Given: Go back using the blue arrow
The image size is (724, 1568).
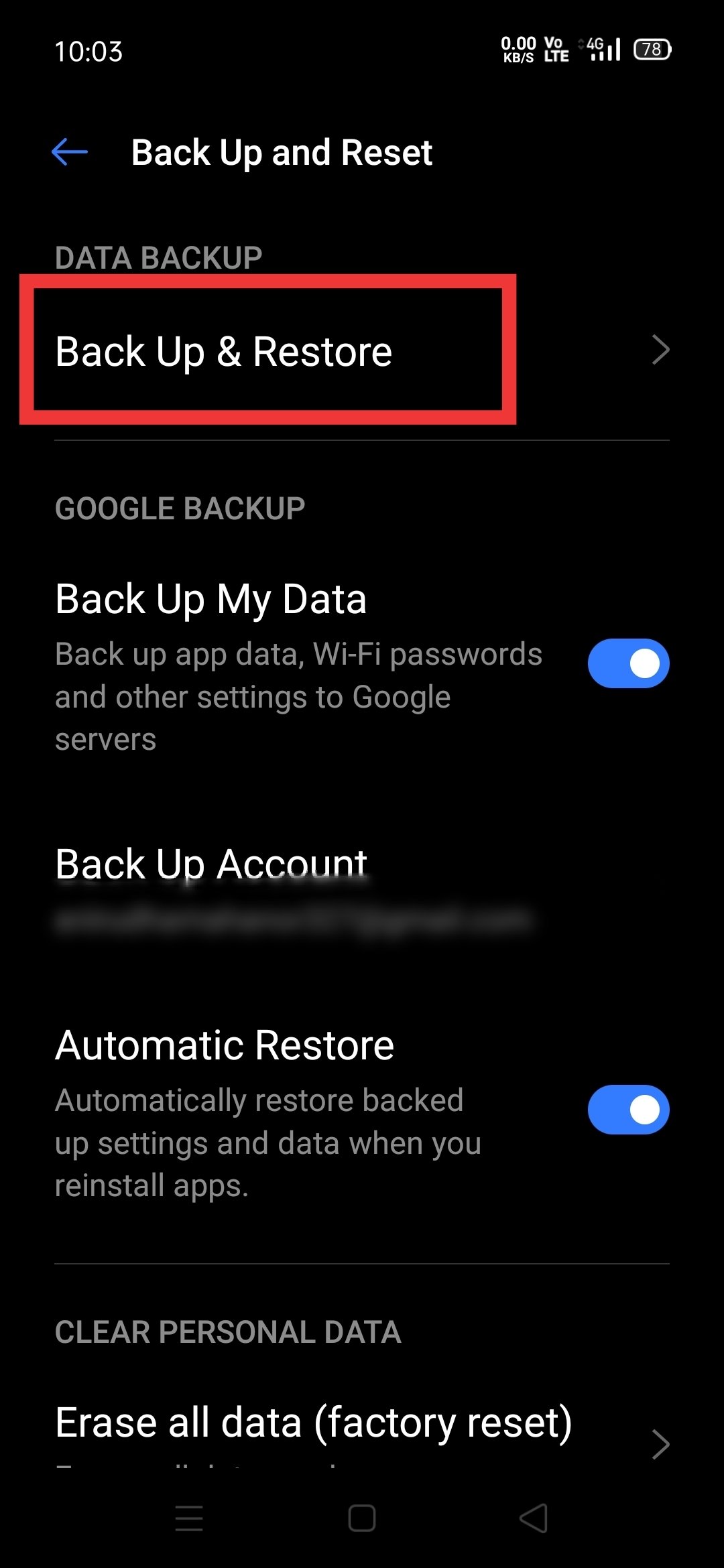Looking at the screenshot, I should [70, 152].
